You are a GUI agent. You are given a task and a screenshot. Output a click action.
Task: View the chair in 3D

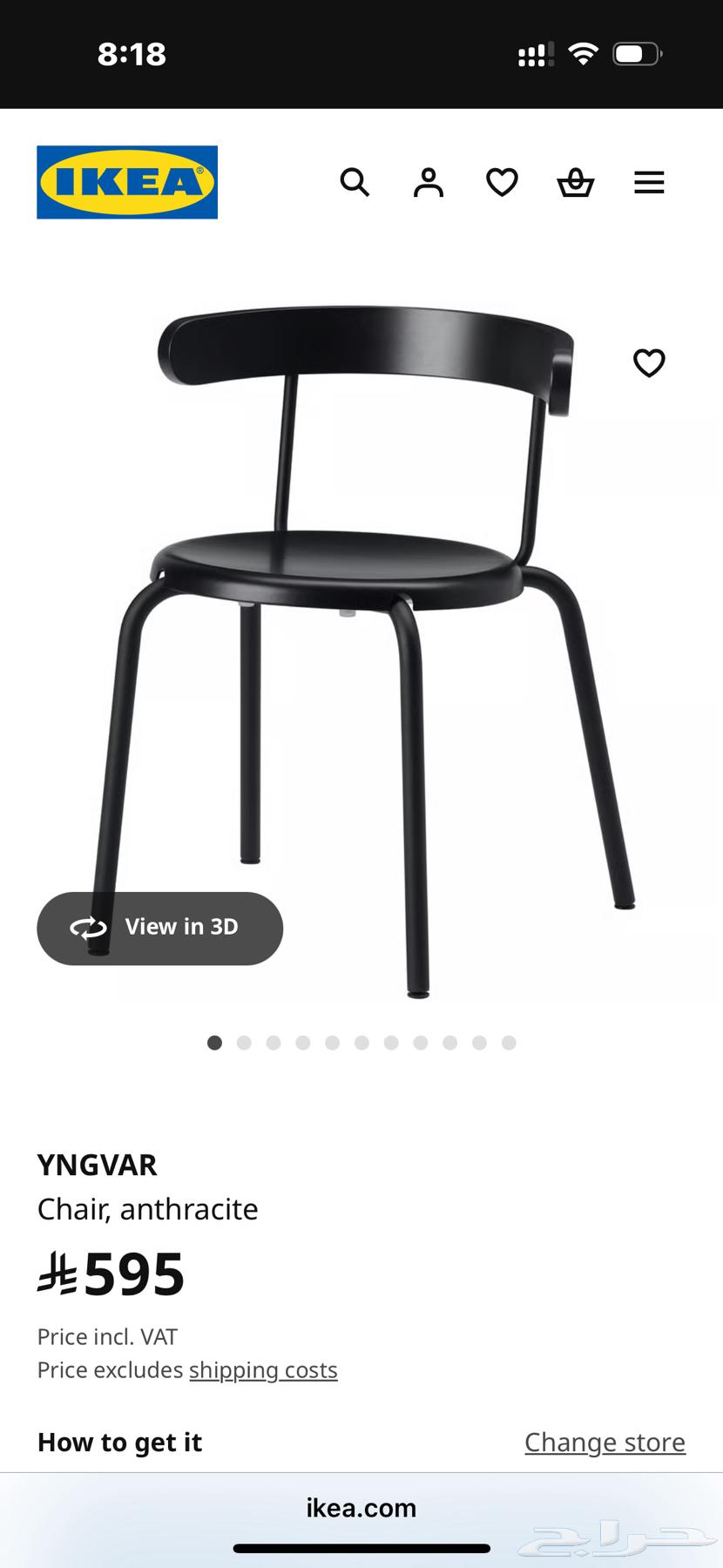tap(160, 928)
